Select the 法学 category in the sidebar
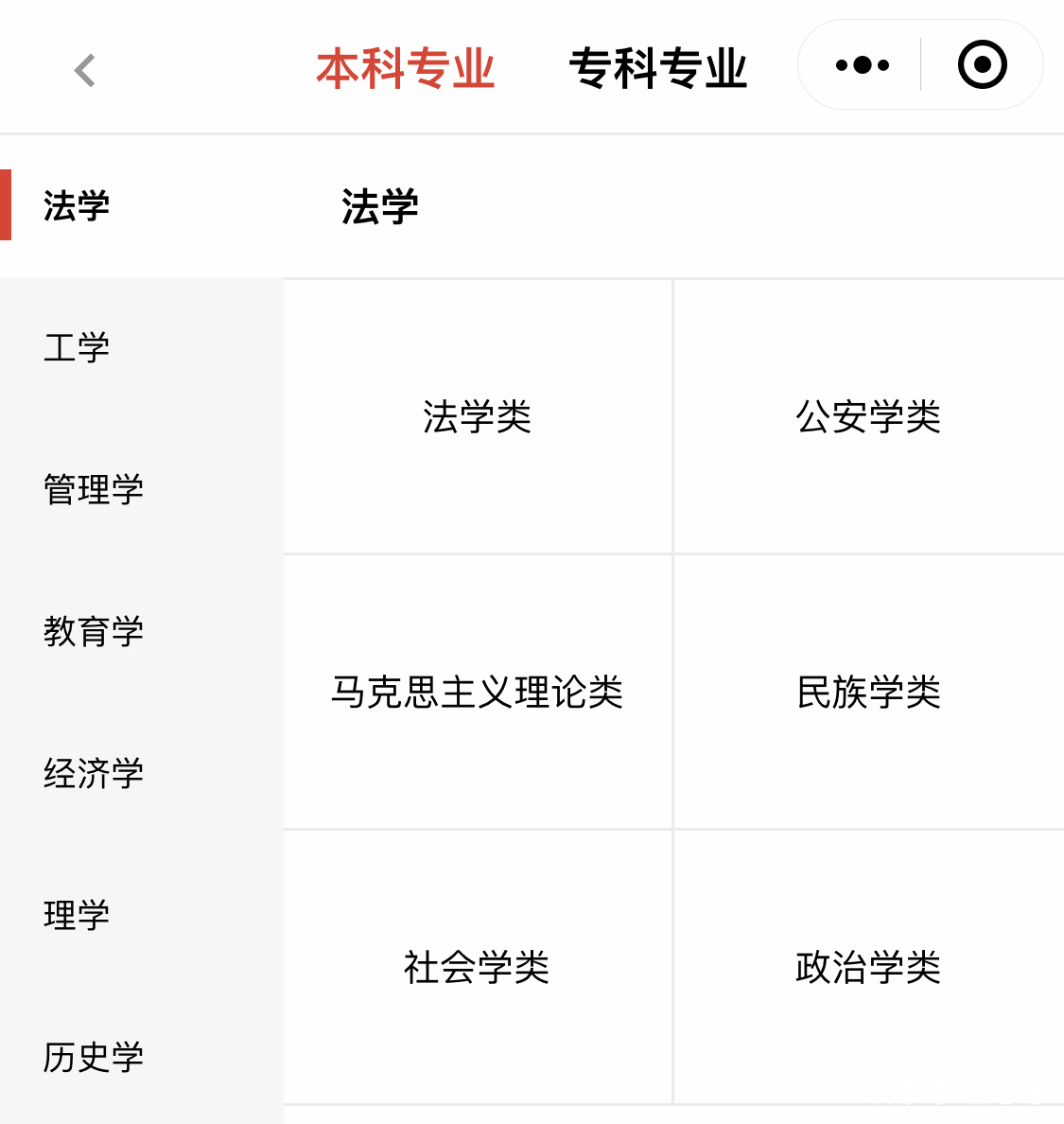The height and width of the screenshot is (1124, 1064). coord(77,206)
